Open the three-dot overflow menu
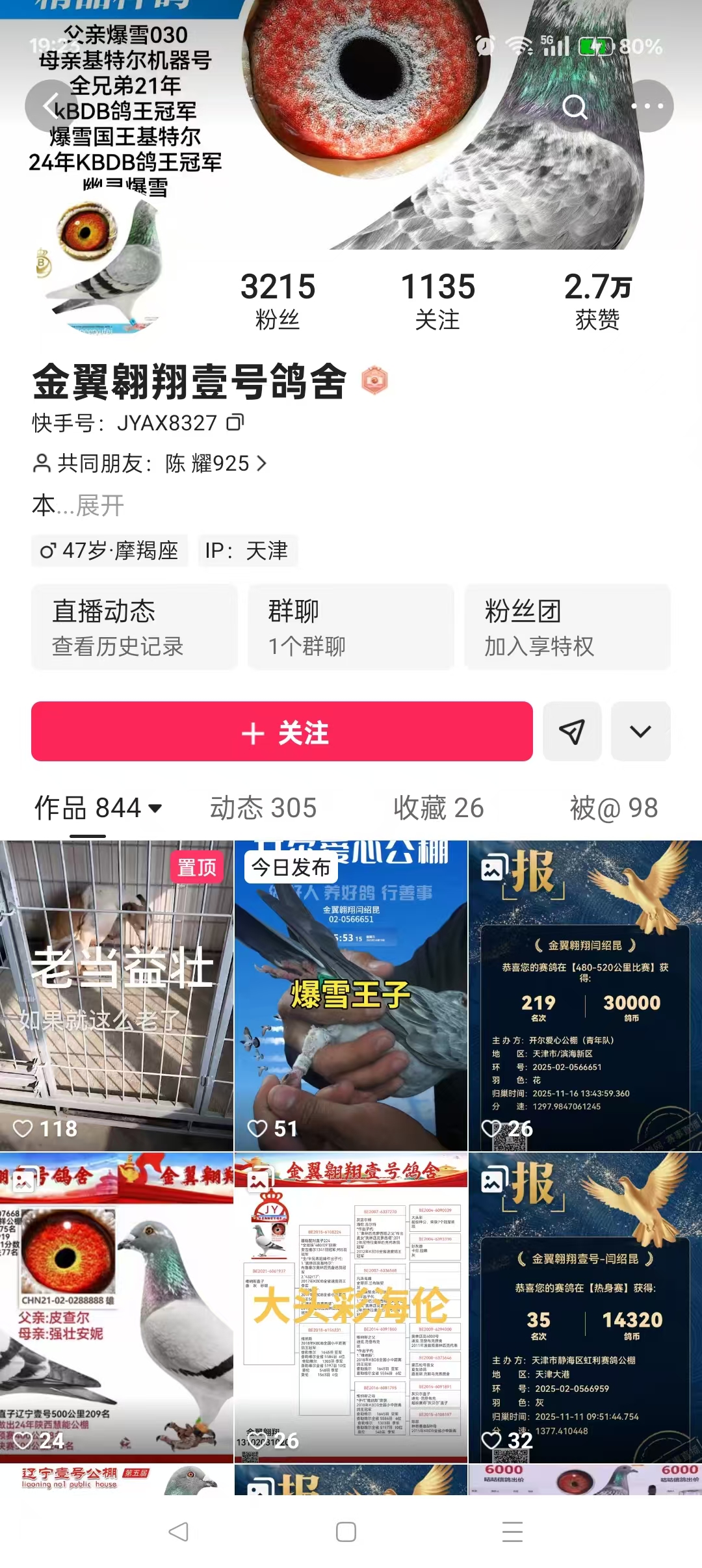Image resolution: width=702 pixels, height=1568 pixels. tap(647, 106)
